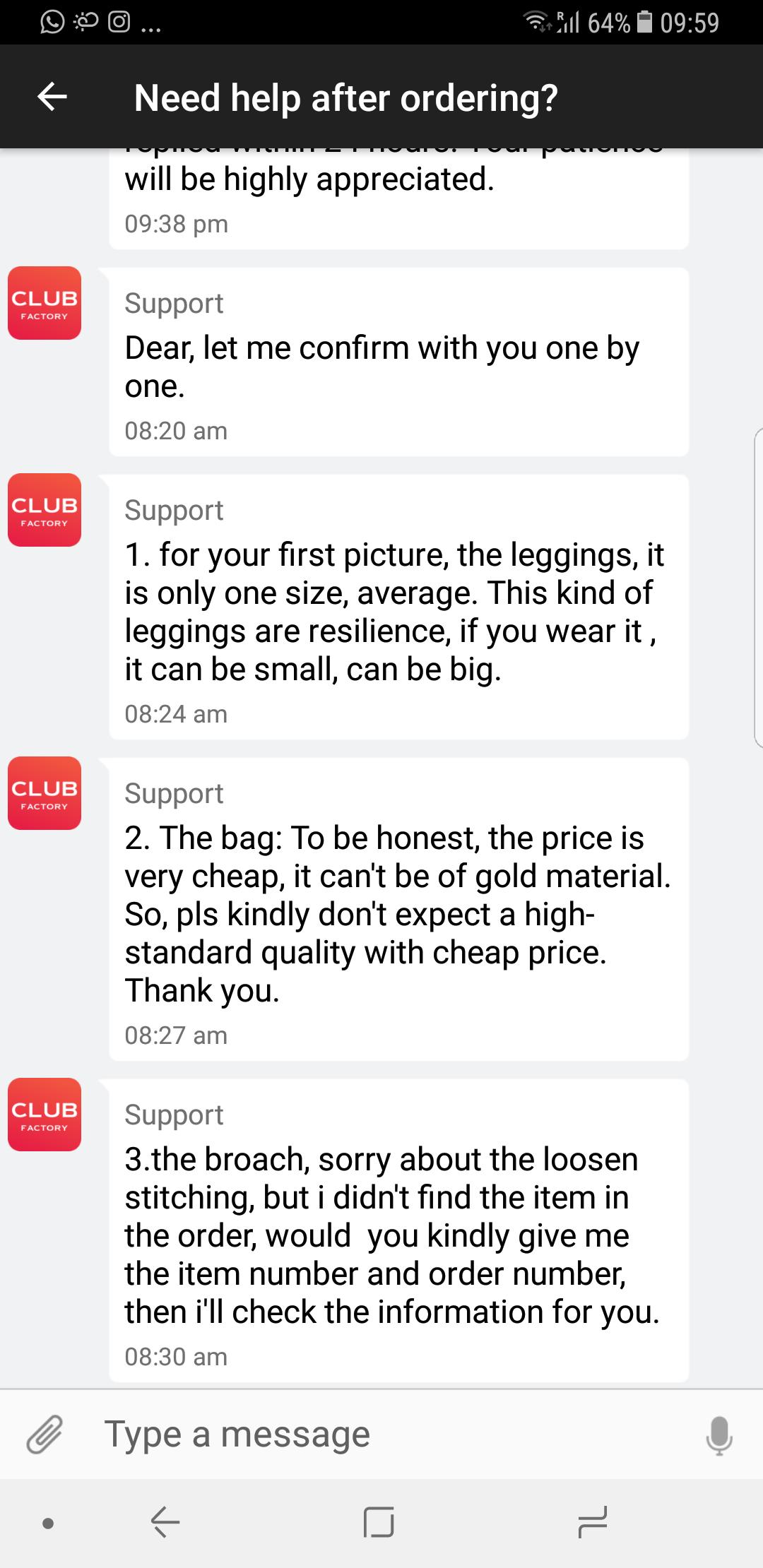Viewport: 763px width, 1568px height.
Task: Tap the Club Factory avatar next to the bag message
Action: pyautogui.click(x=44, y=793)
